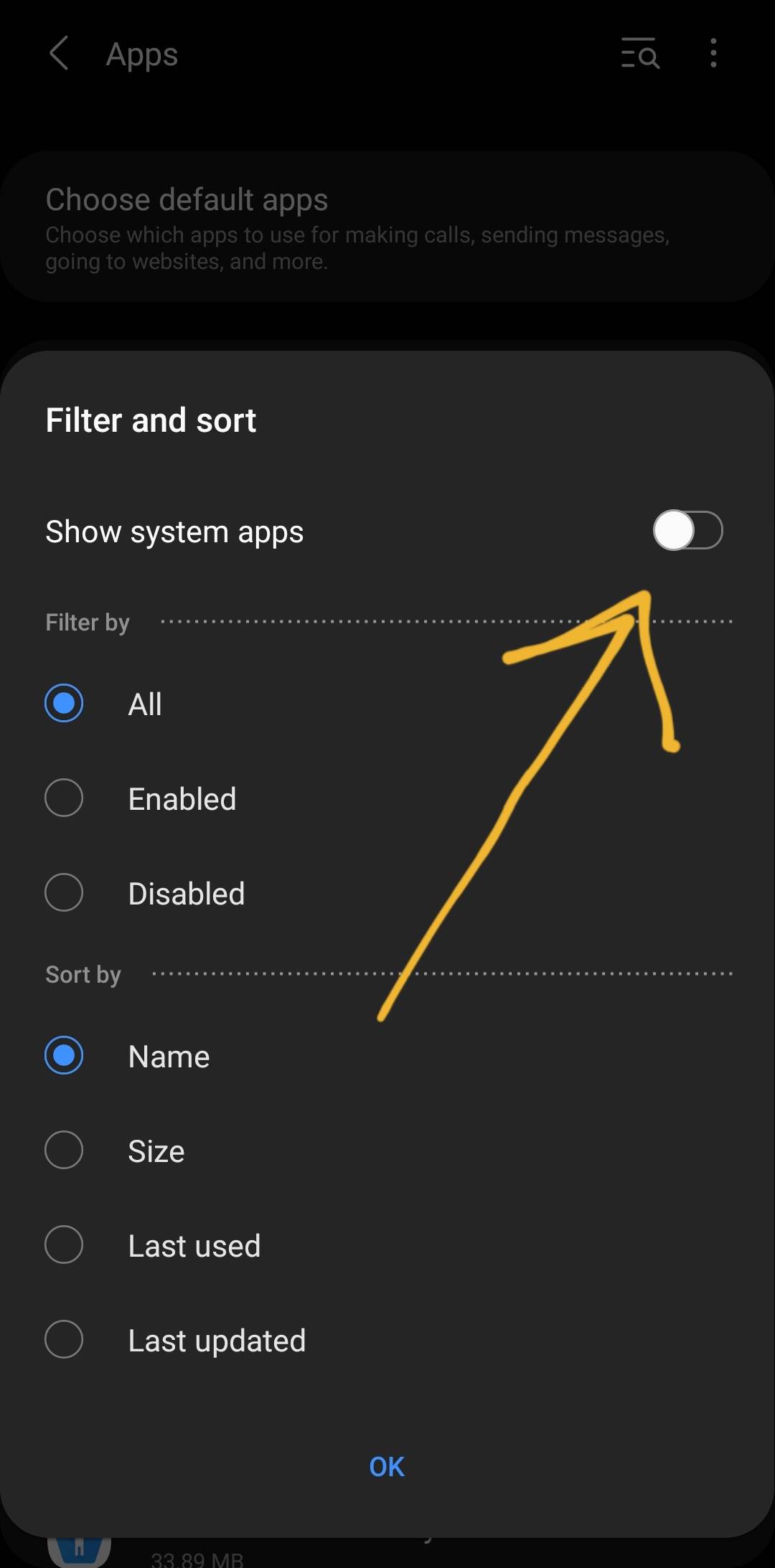Sort apps by Name
This screenshot has height=1568, width=775.
click(65, 1056)
